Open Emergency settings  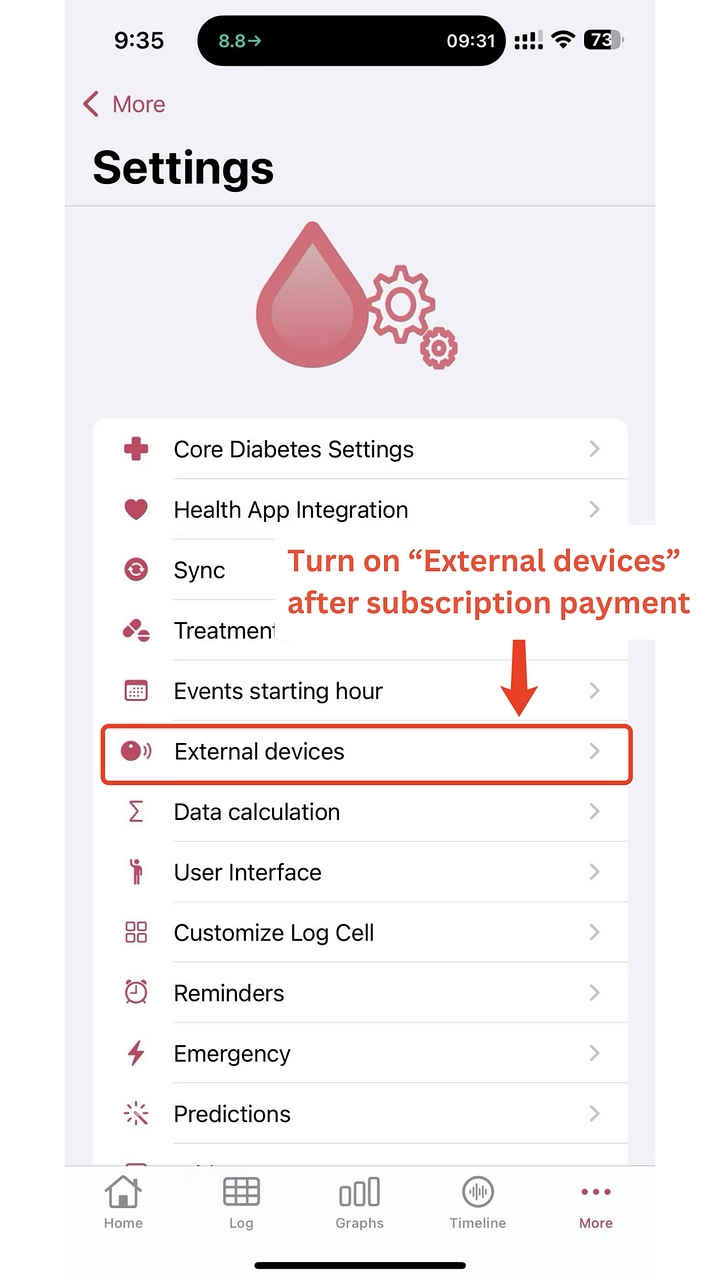pyautogui.click(x=360, y=1054)
